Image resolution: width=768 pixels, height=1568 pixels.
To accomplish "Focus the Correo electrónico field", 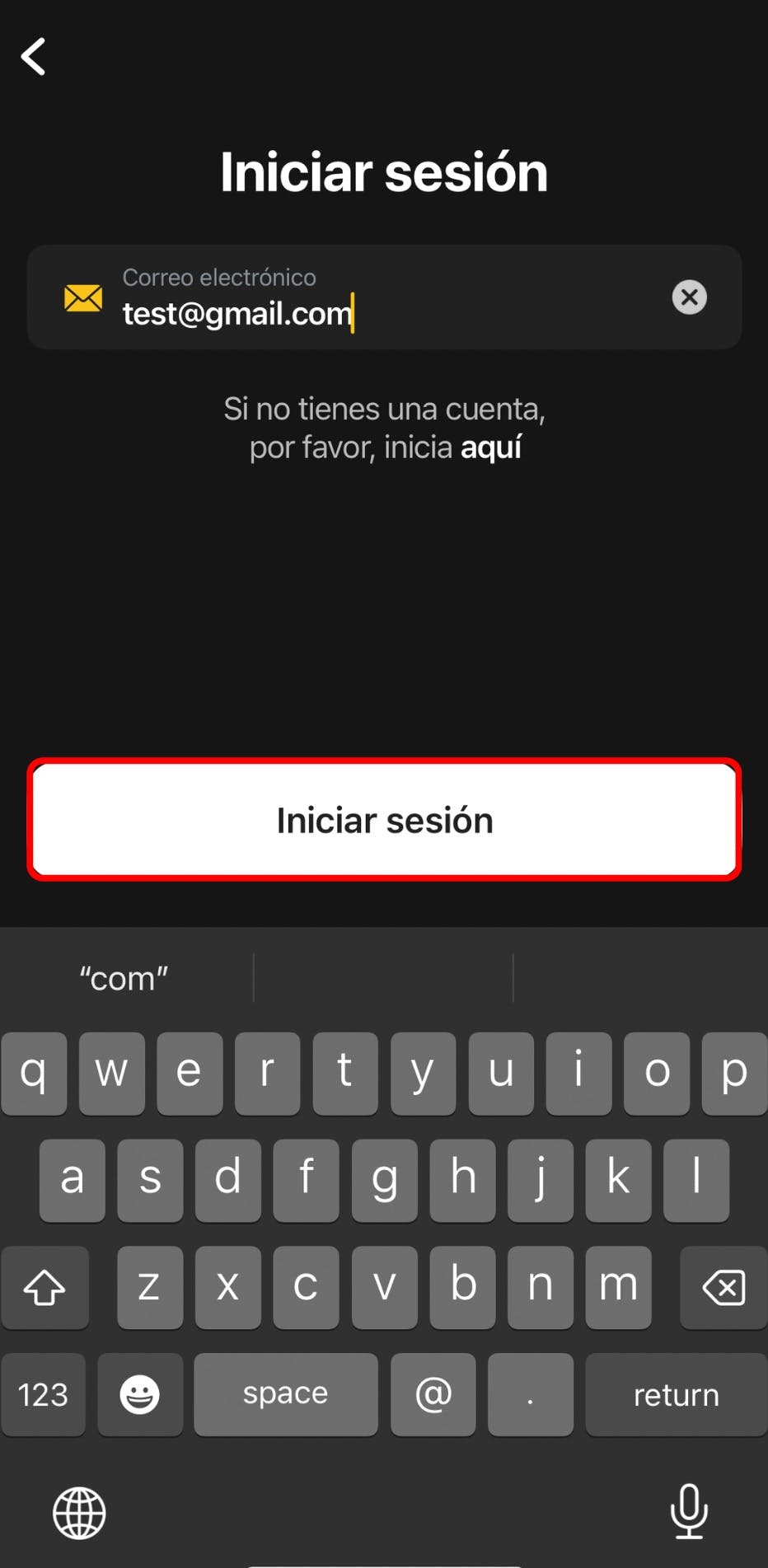I will [x=387, y=313].
